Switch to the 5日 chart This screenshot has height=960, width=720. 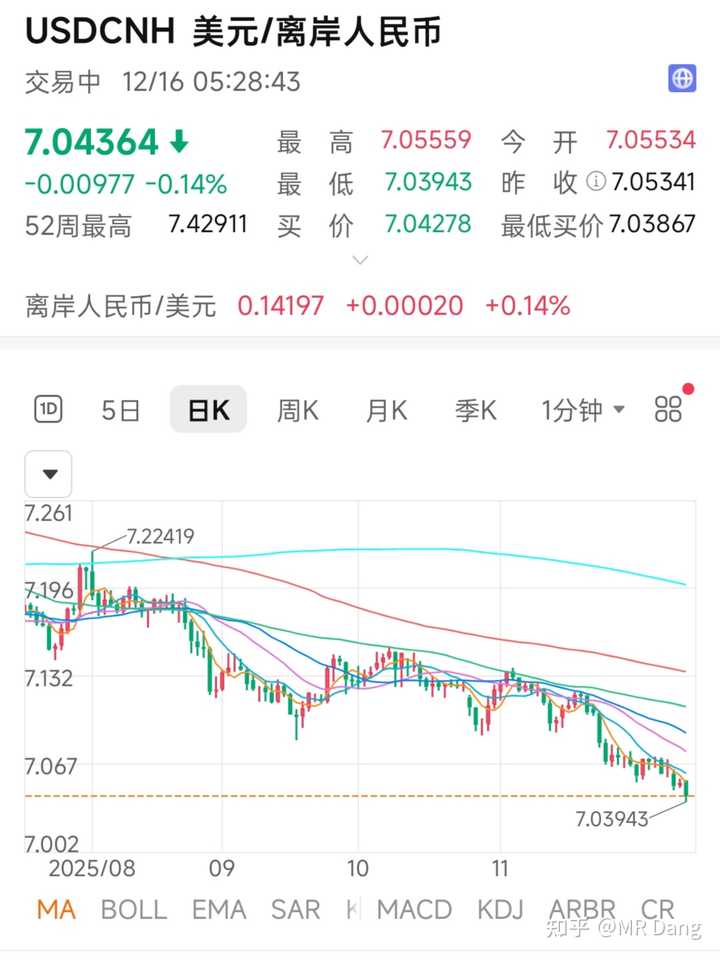(x=120, y=410)
